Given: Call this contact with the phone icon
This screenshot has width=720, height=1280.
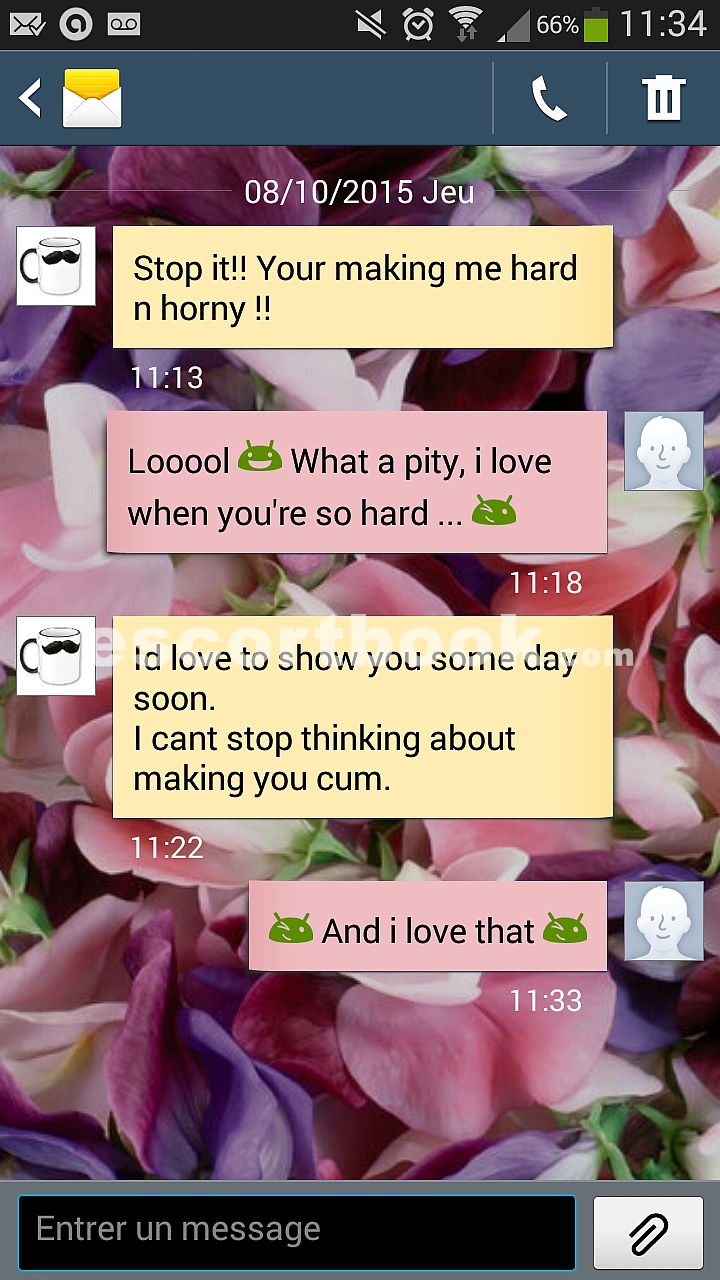Looking at the screenshot, I should coord(549,98).
